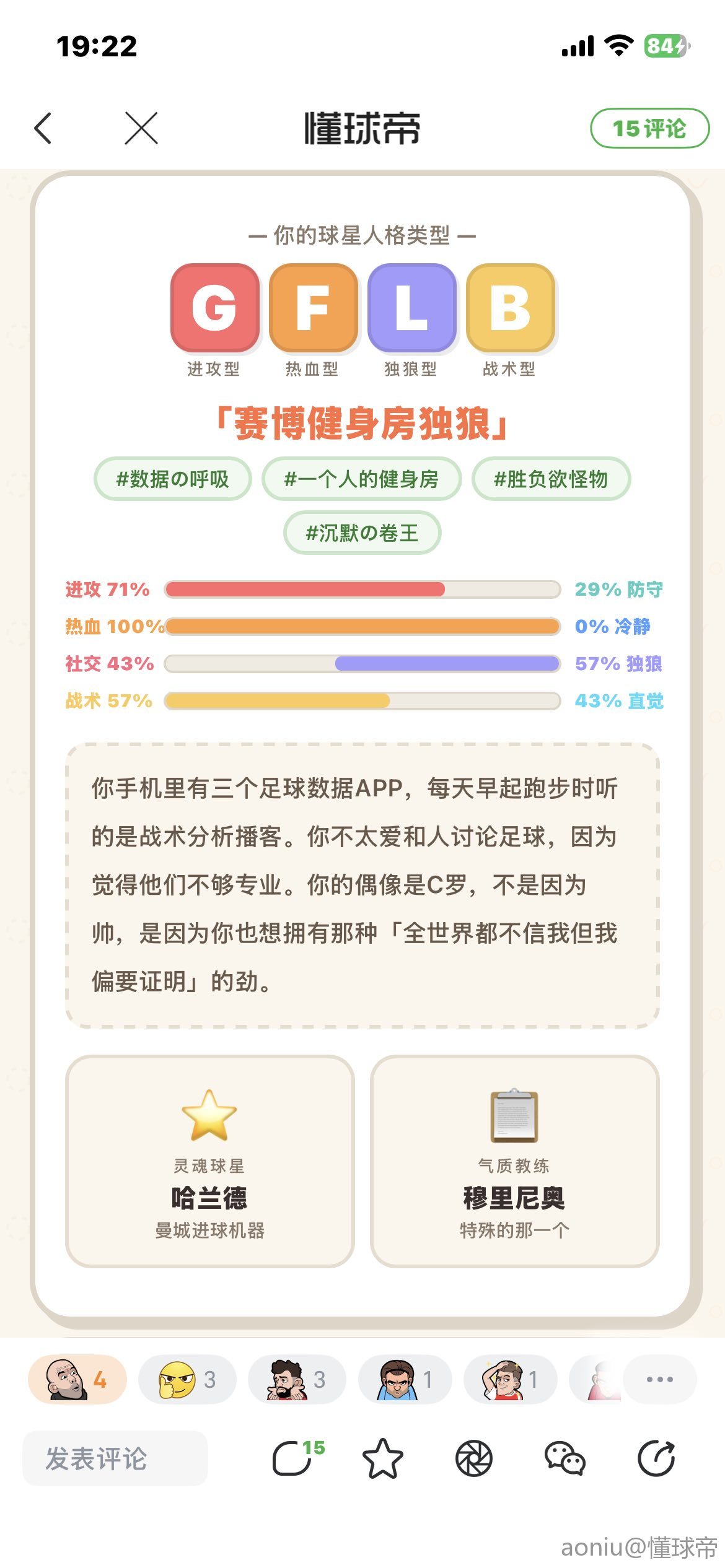Viewport: 725px width, 1568px height.
Task: Share this result to WeChat
Action: [565, 1458]
